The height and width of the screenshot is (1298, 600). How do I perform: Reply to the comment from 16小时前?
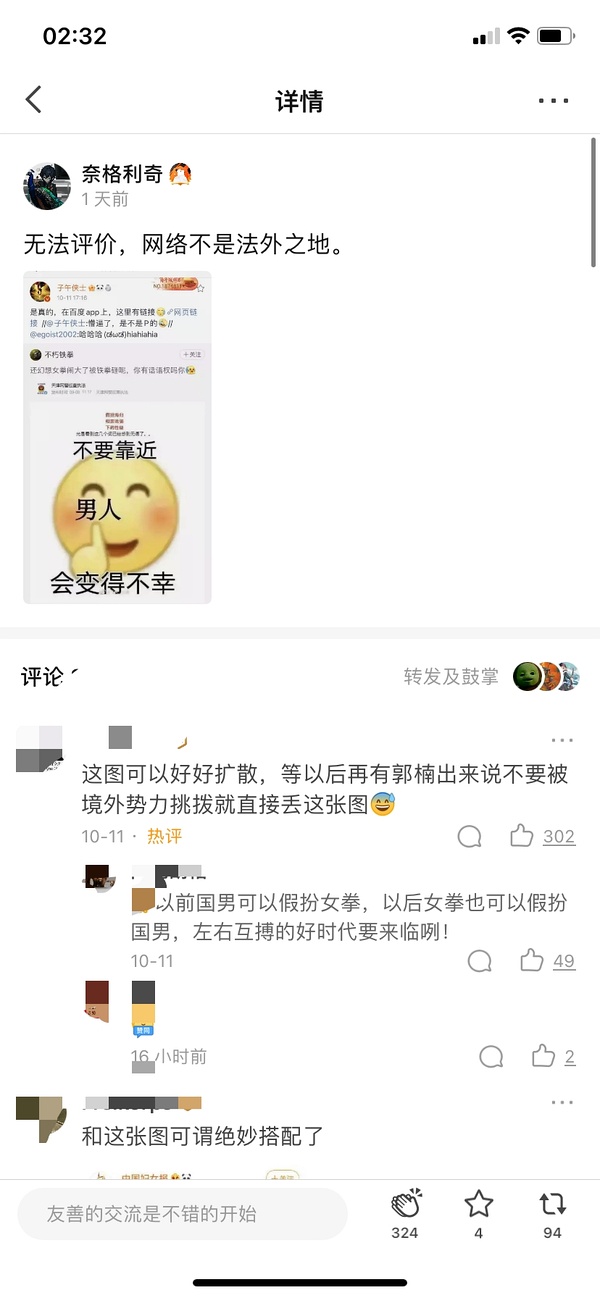click(491, 1056)
